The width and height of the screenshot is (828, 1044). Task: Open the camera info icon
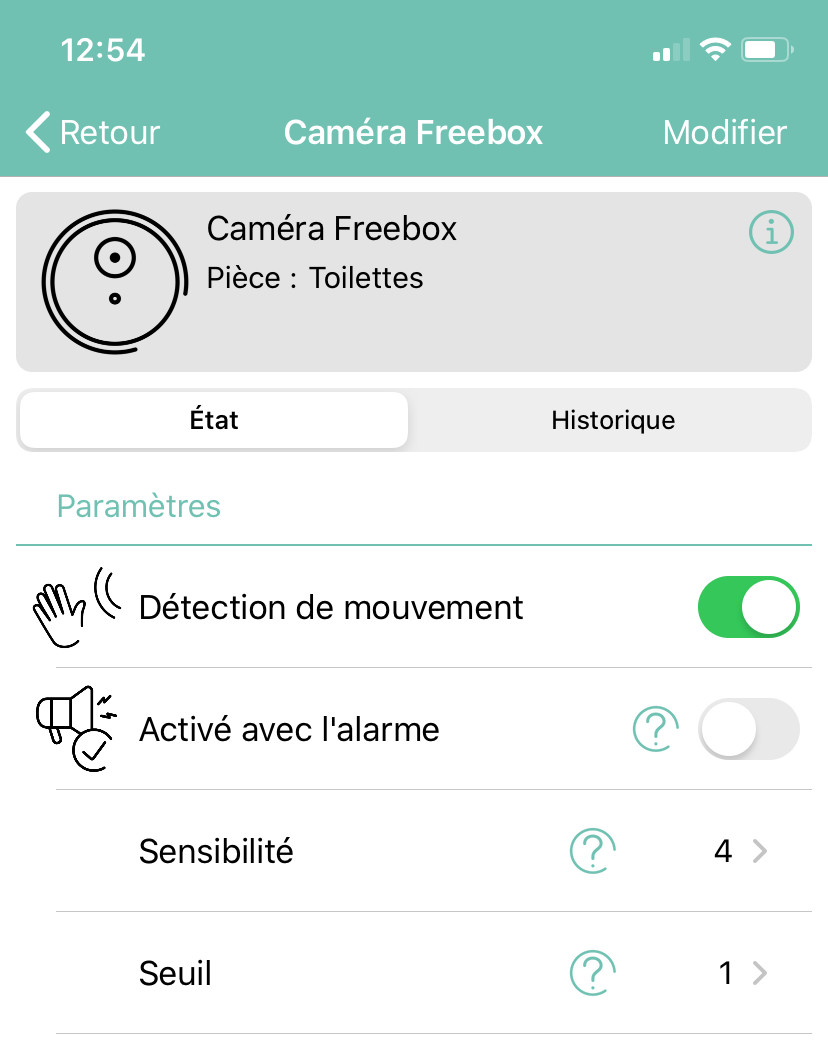tap(771, 233)
